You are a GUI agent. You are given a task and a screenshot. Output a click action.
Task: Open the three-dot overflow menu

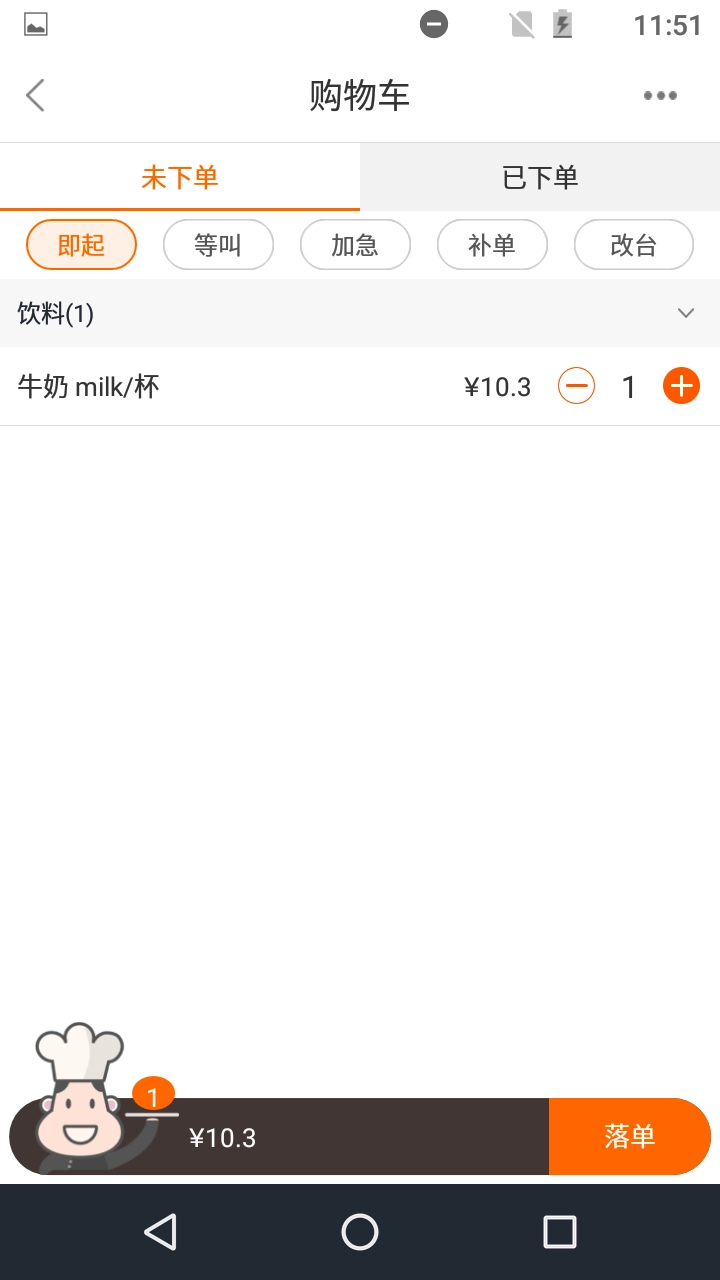[660, 96]
